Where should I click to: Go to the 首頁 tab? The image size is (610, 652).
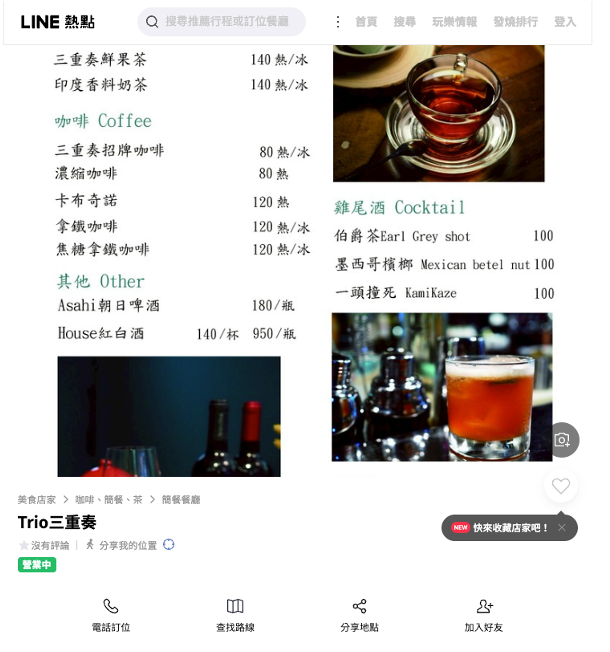tap(366, 21)
